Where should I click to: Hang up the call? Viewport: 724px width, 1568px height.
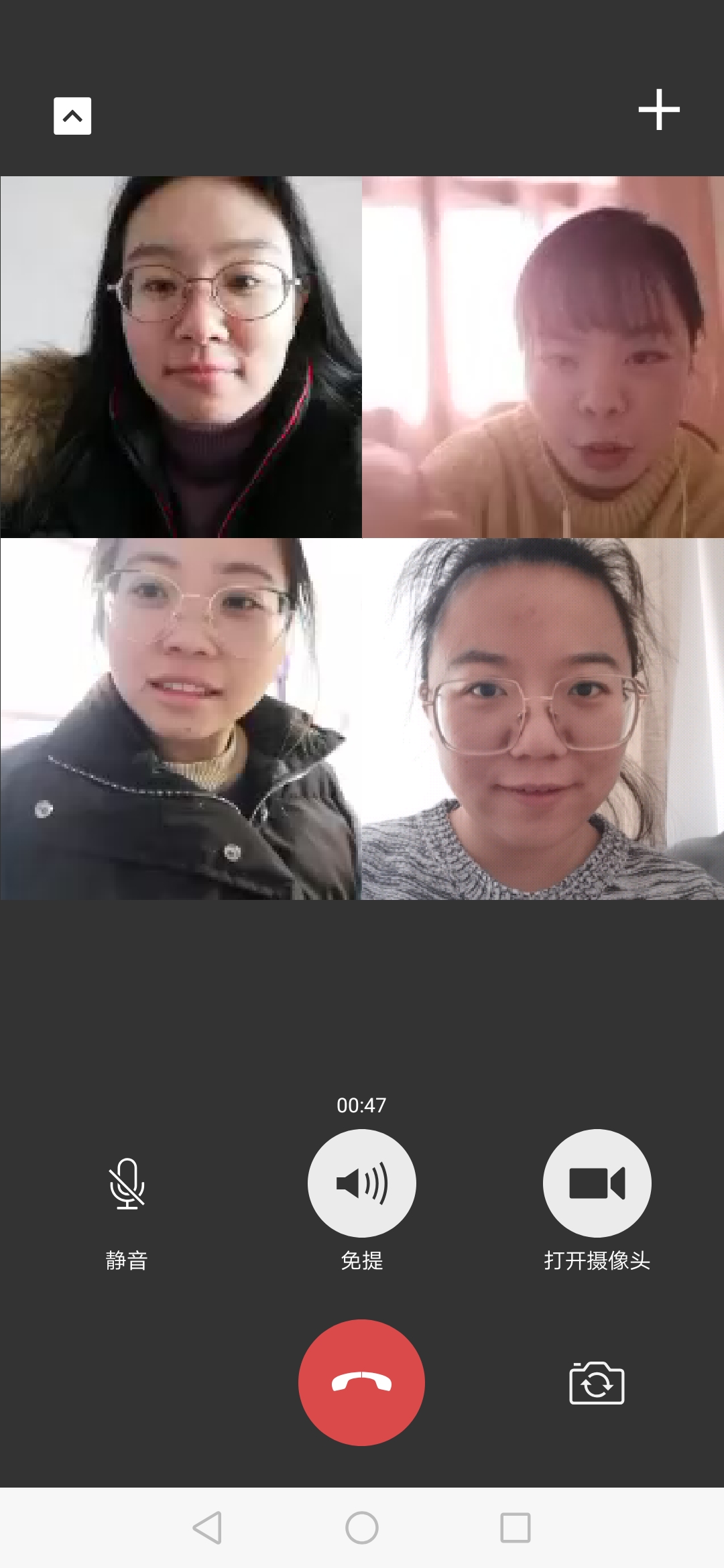click(x=362, y=1382)
